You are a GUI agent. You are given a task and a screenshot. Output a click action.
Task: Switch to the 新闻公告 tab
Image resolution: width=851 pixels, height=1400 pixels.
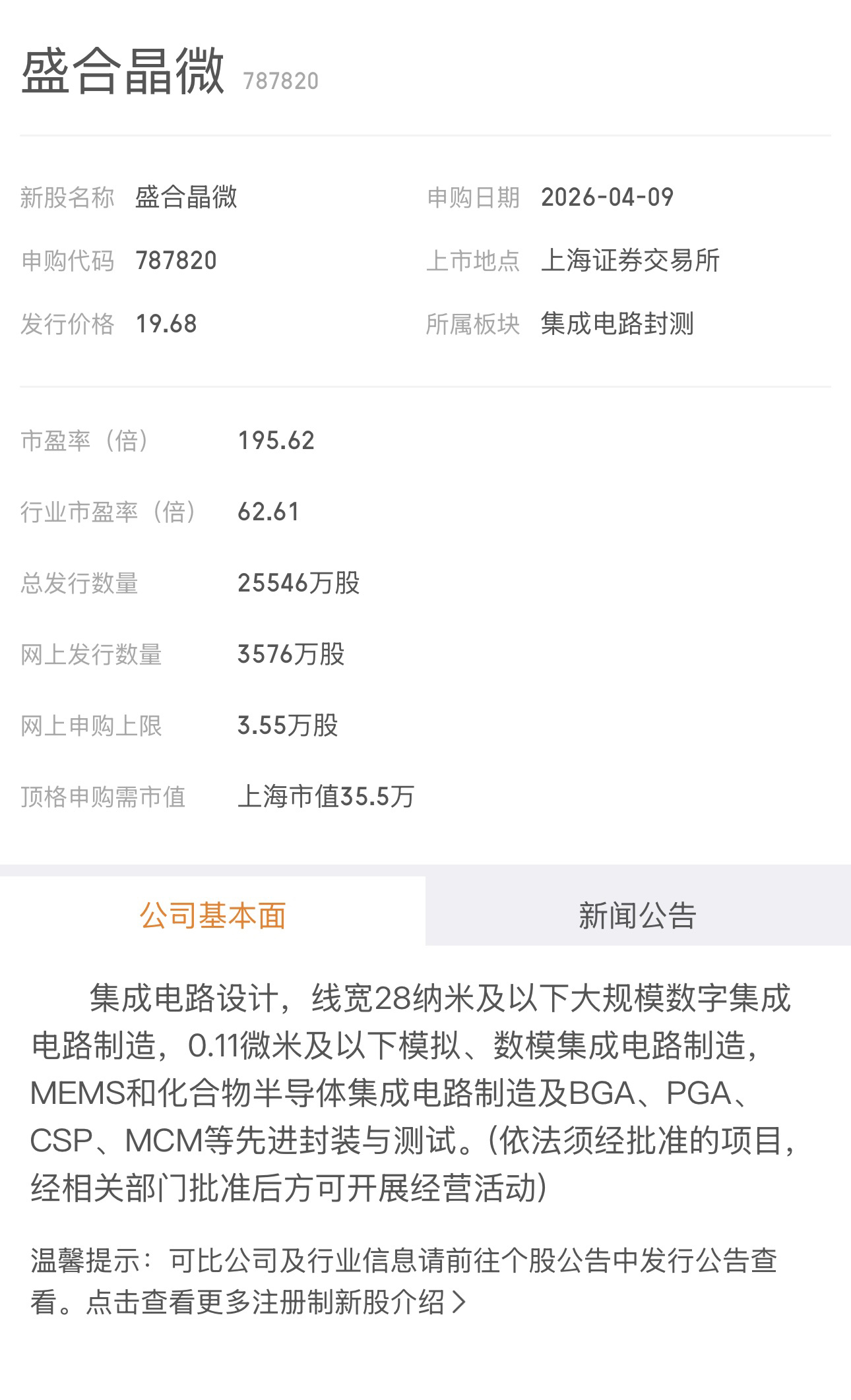[x=637, y=915]
